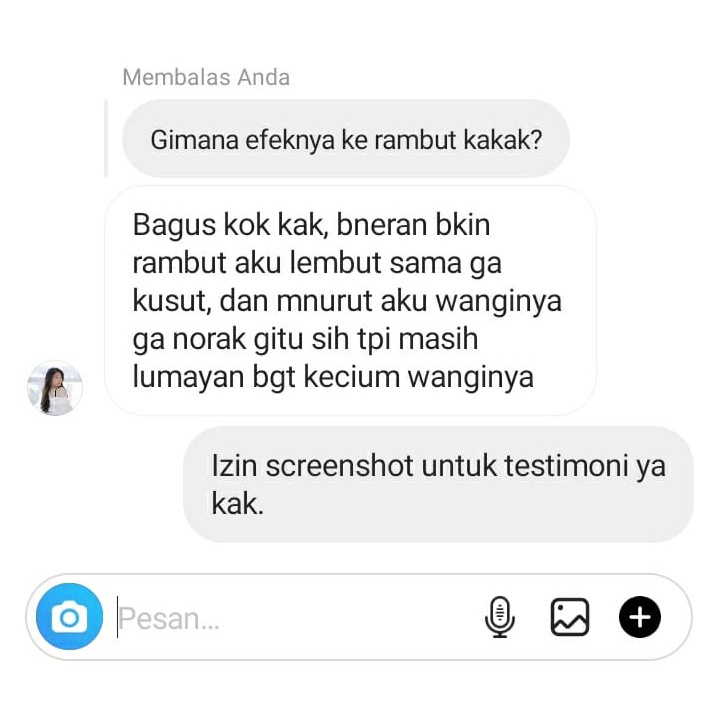Open more options with the plus icon
Image resolution: width=718 pixels, height=718 pixels.
click(x=640, y=617)
